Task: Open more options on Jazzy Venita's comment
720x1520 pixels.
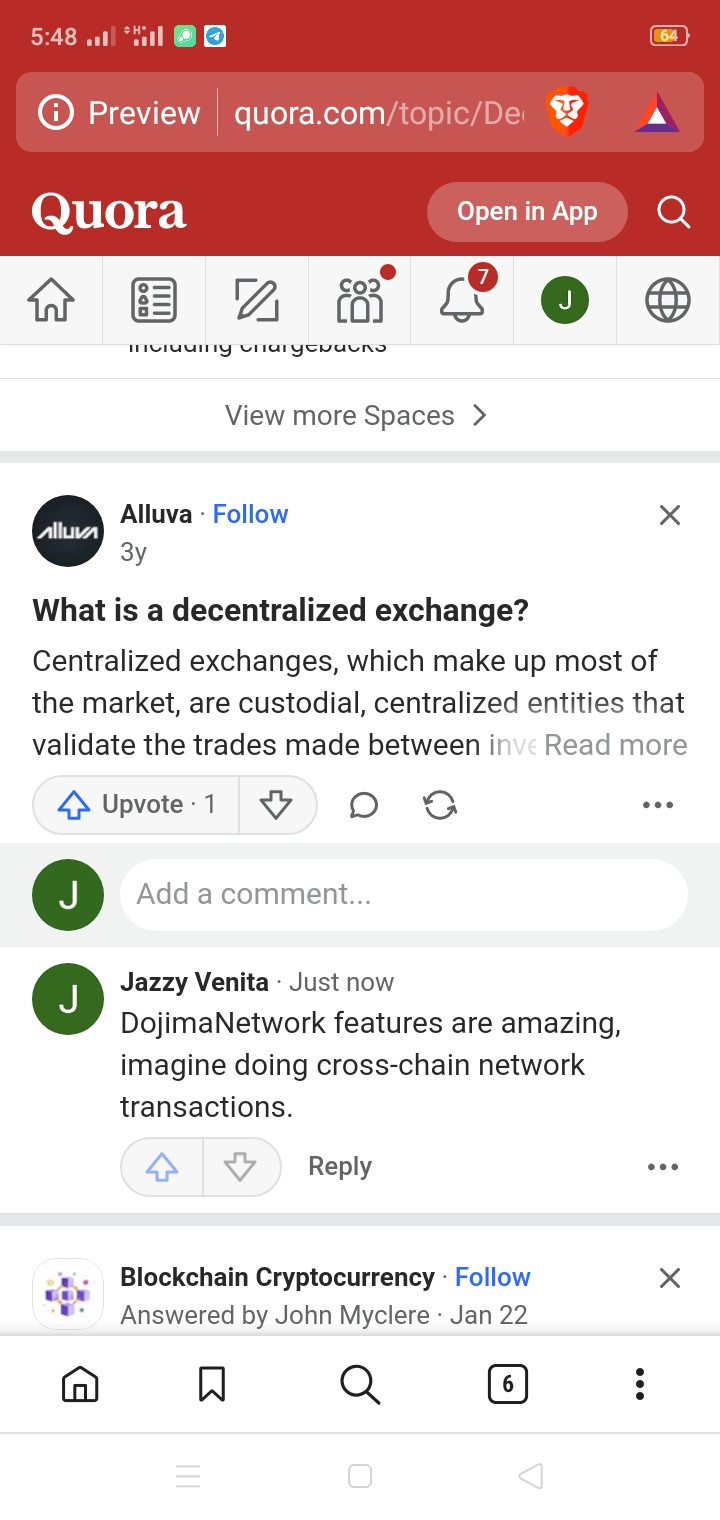Action: coord(662,1167)
